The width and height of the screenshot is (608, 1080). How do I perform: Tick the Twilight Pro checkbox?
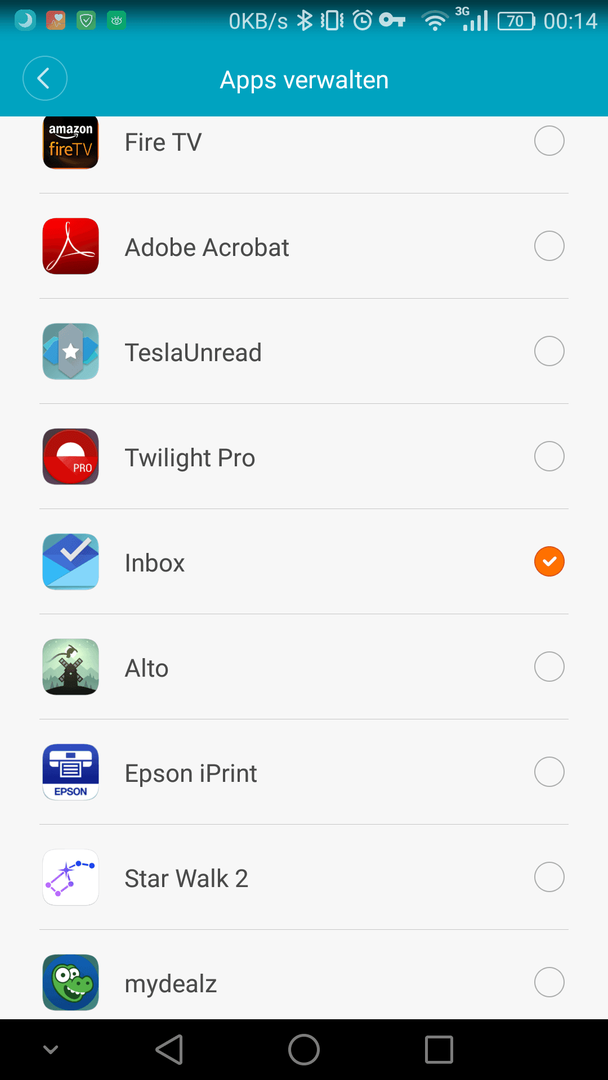pyautogui.click(x=549, y=457)
